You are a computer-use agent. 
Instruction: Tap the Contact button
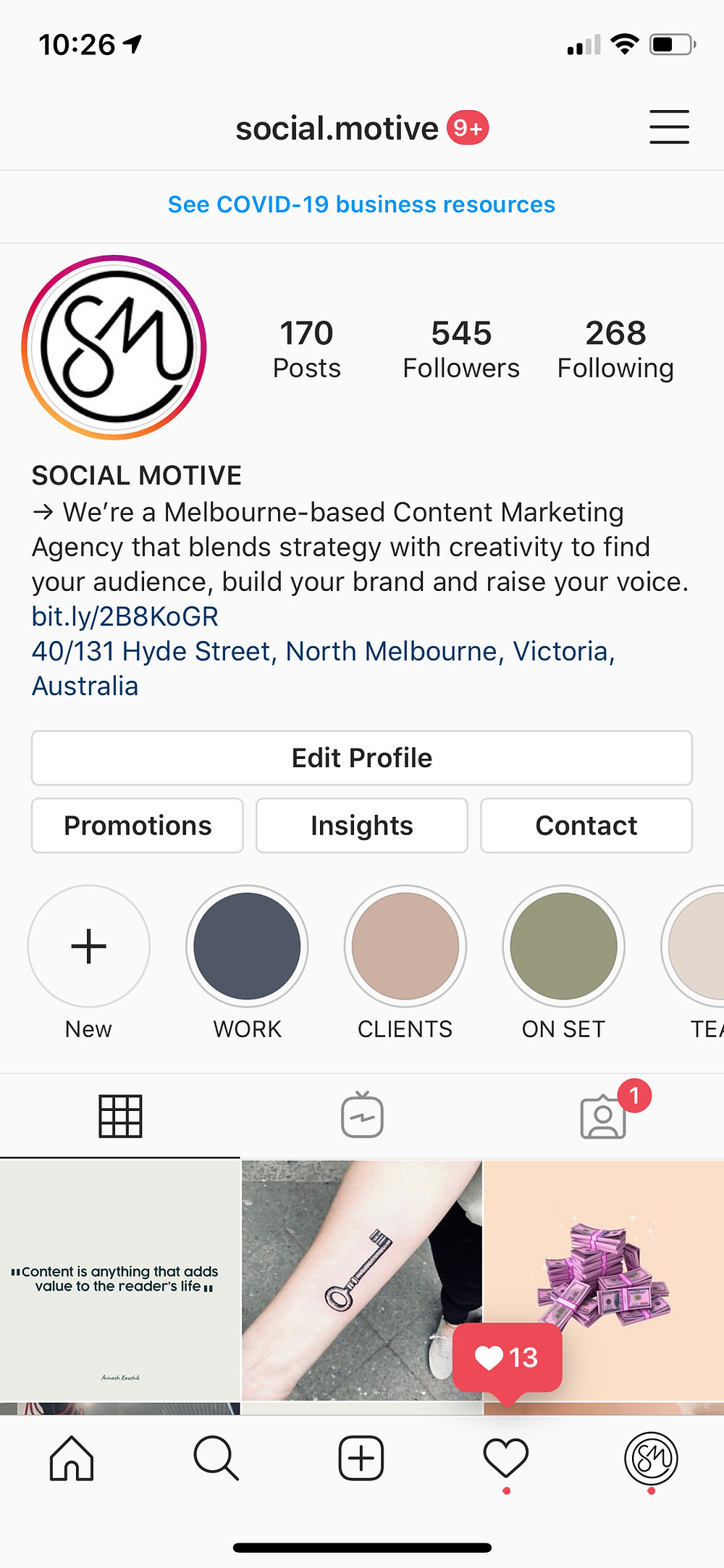pyautogui.click(x=586, y=826)
